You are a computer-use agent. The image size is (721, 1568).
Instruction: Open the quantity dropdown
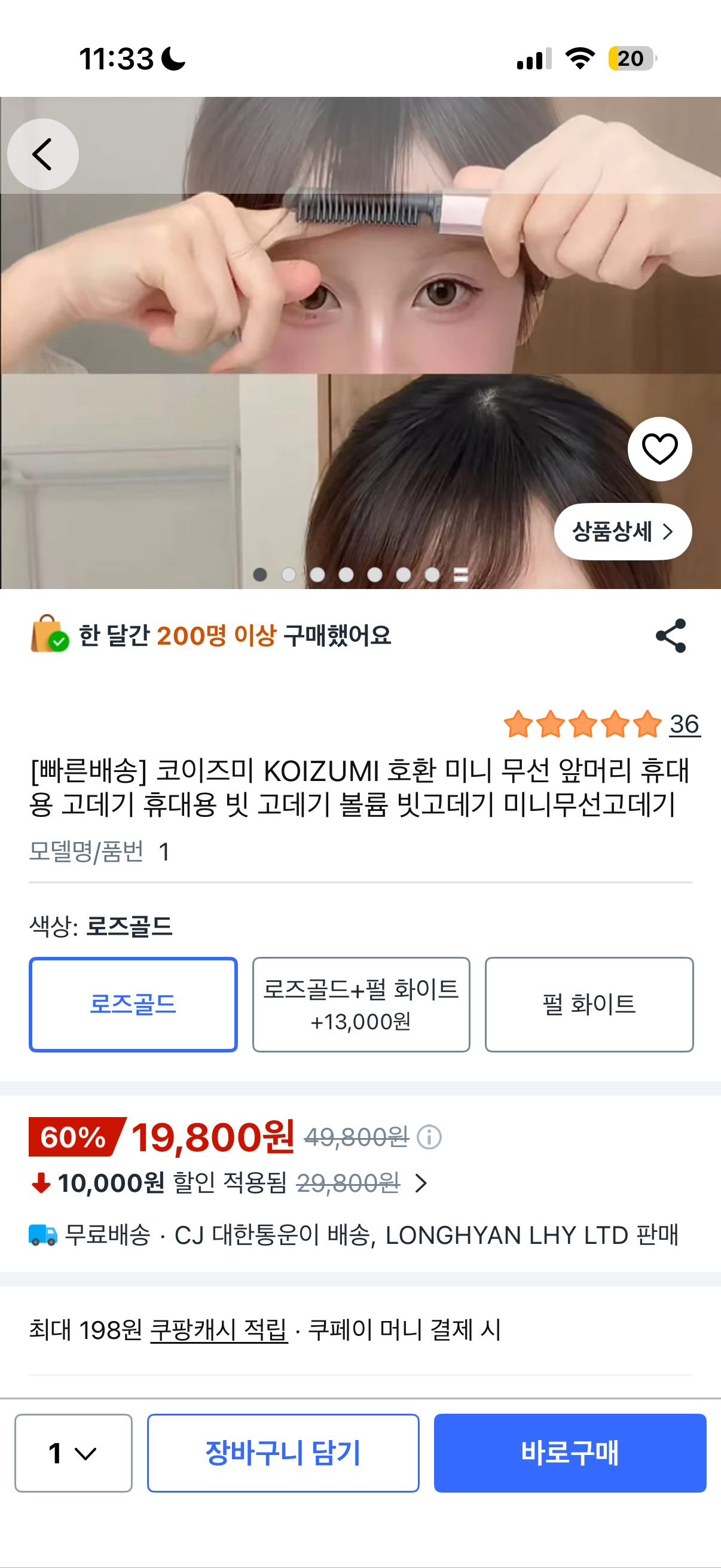(x=73, y=1453)
